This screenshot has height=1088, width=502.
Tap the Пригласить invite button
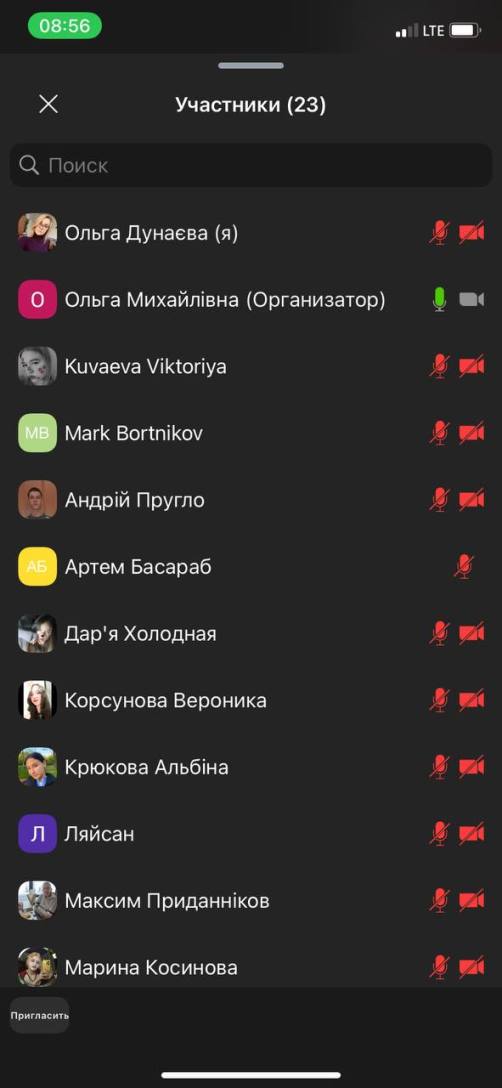[x=40, y=1015]
